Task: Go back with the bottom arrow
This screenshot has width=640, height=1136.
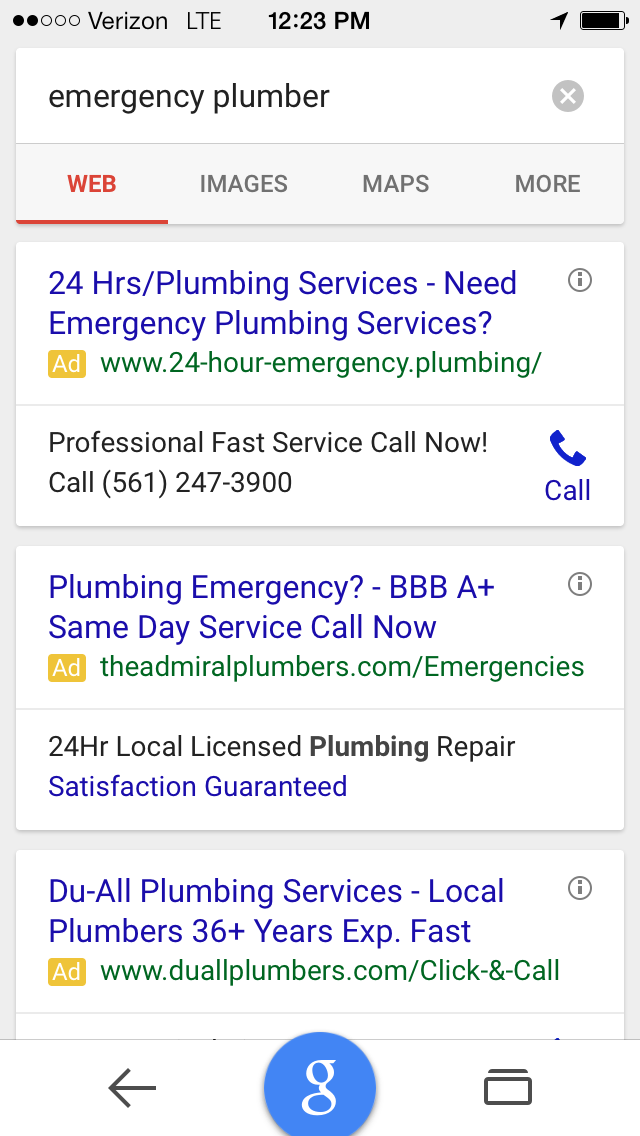Action: click(133, 1087)
